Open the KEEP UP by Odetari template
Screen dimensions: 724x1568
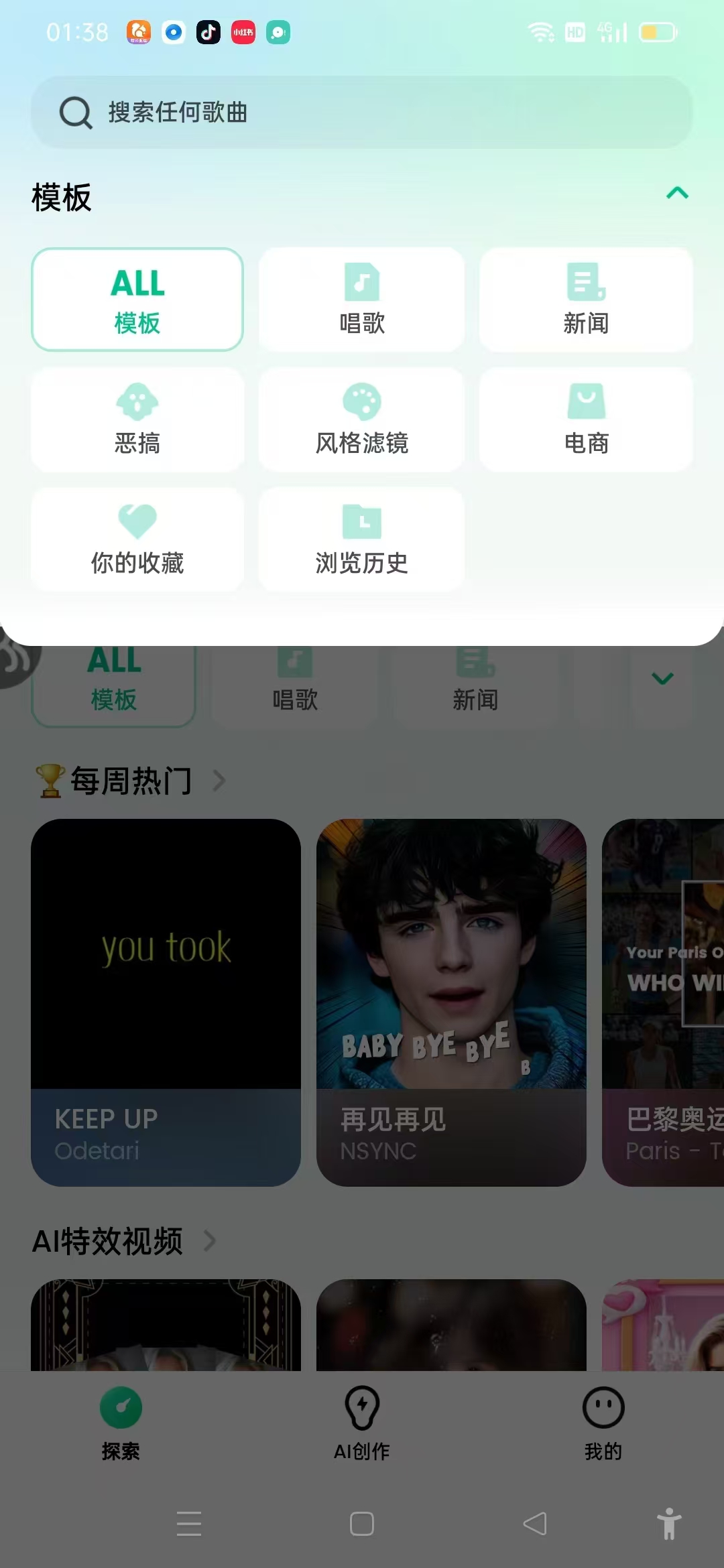pos(166,1002)
